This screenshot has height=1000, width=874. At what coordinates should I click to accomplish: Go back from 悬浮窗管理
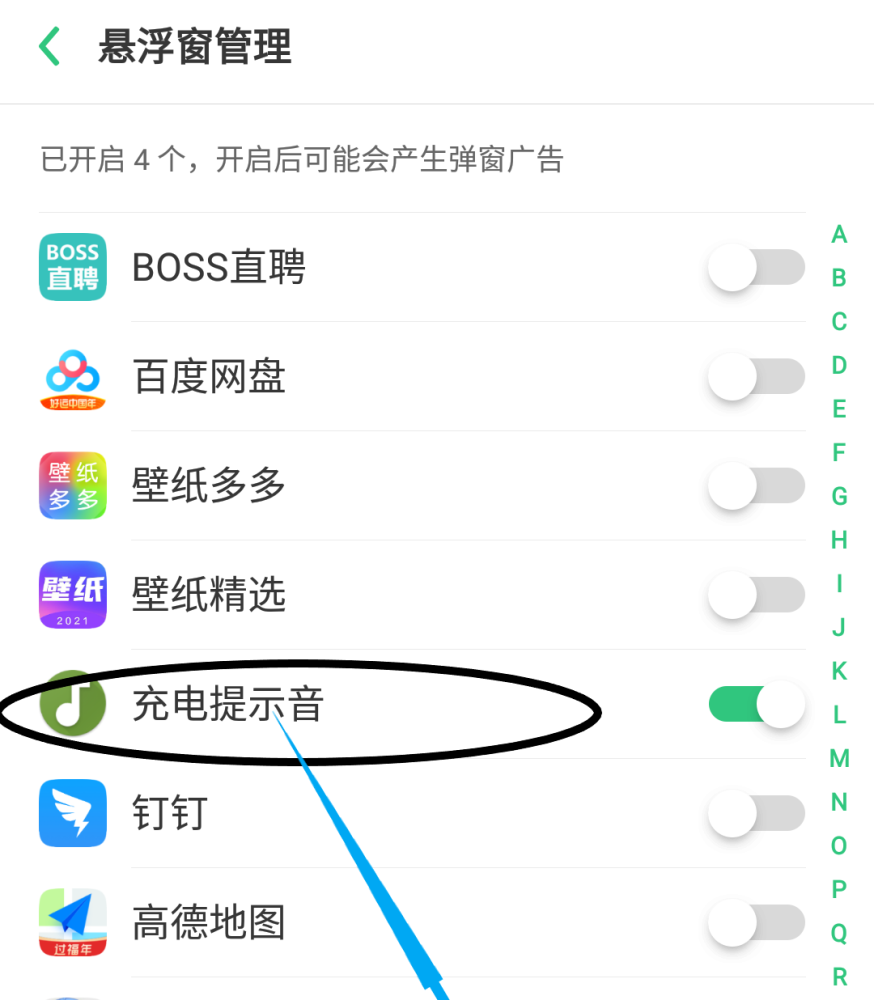click(x=49, y=47)
